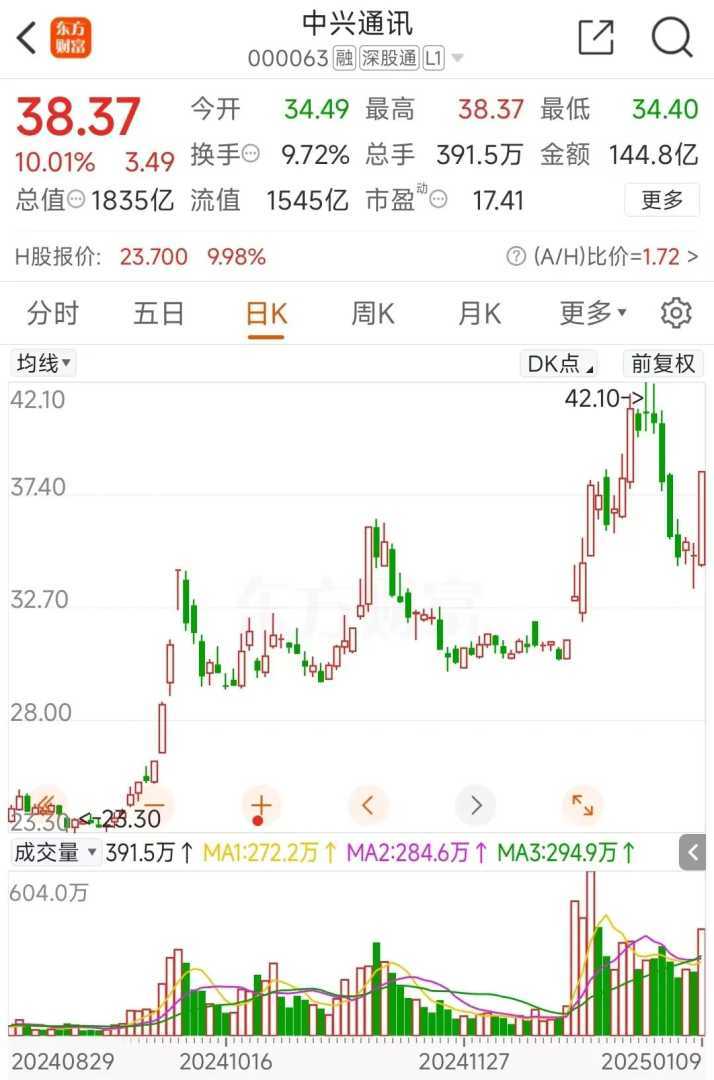Switch to the 五日 chart tab
This screenshot has height=1080, width=714.
[159, 314]
